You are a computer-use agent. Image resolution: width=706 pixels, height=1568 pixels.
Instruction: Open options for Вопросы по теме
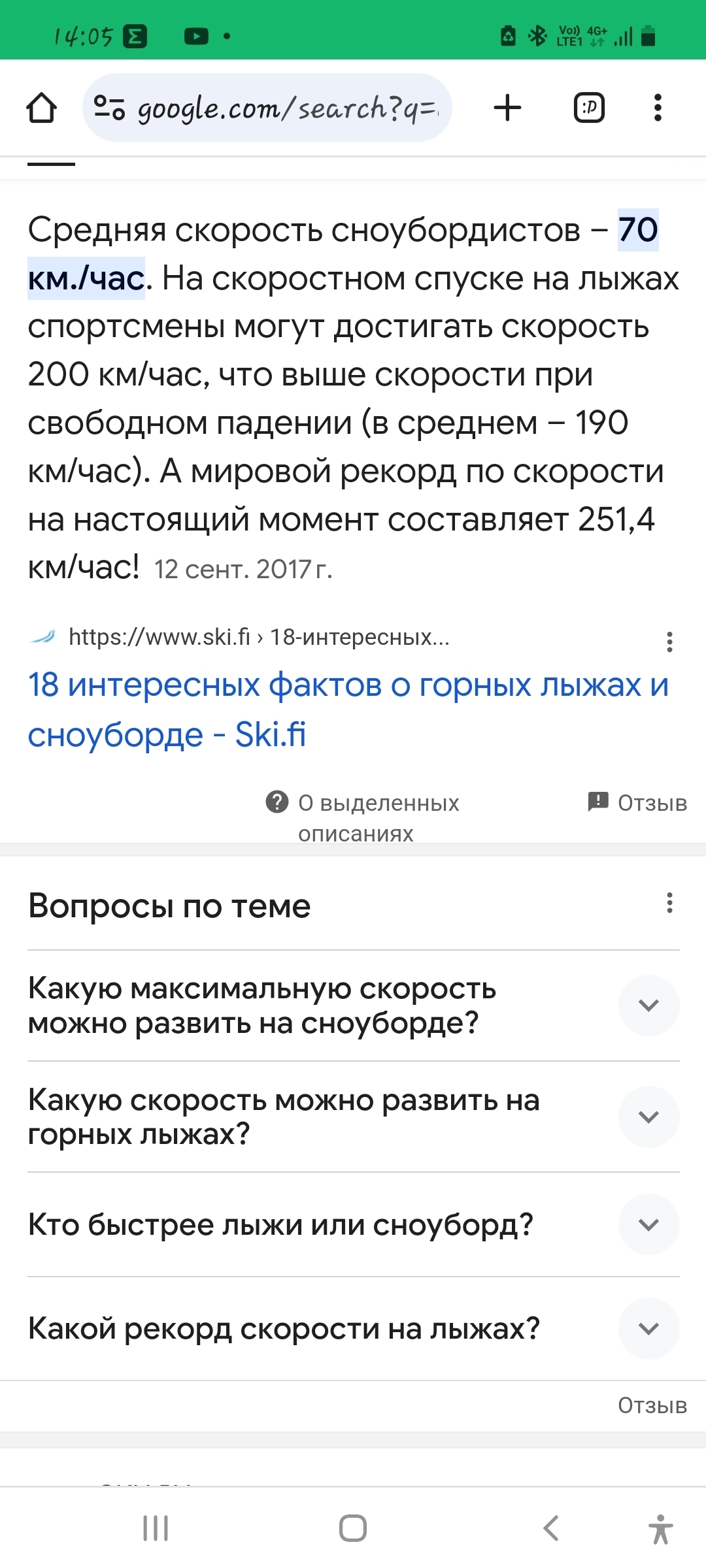669,903
